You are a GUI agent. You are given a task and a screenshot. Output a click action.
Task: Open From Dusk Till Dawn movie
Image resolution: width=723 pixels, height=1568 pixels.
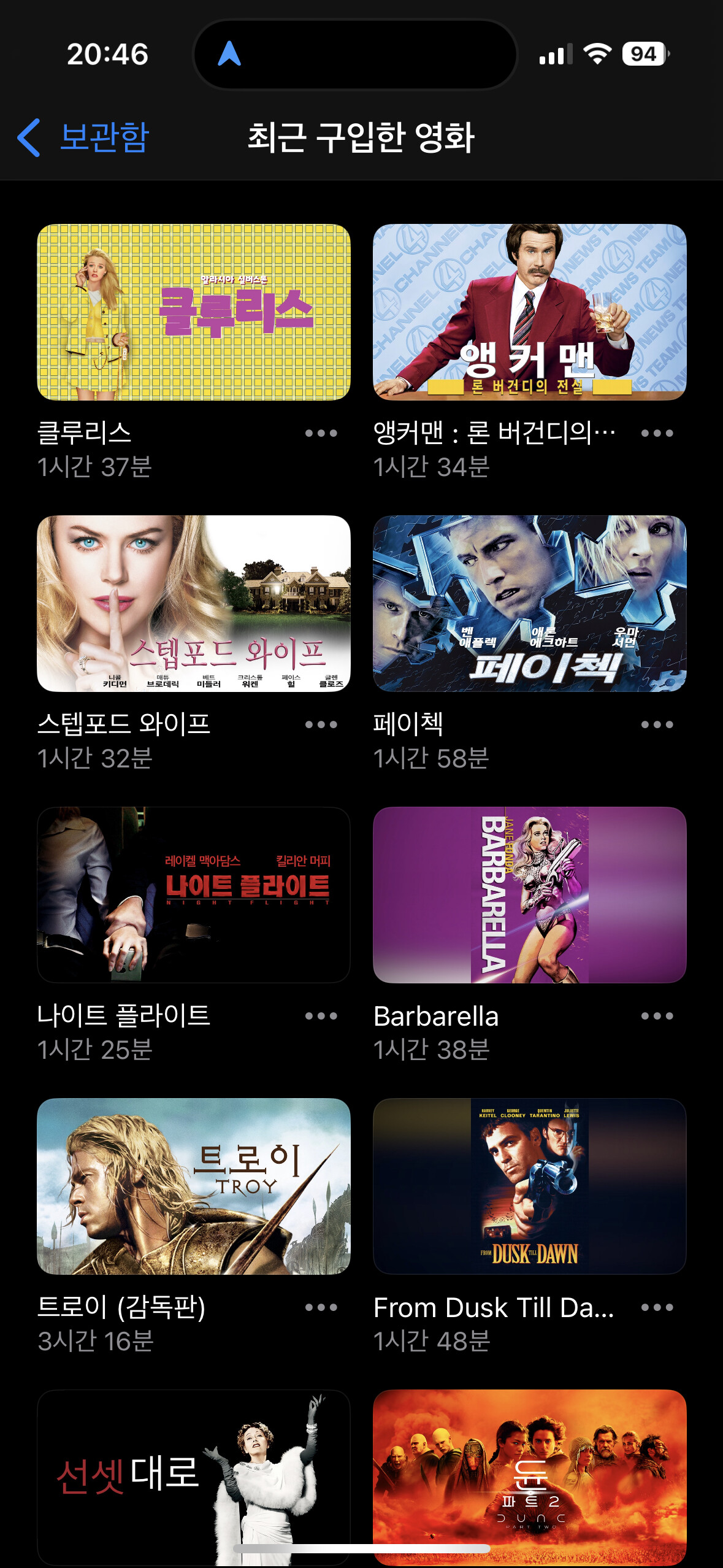pos(529,1186)
